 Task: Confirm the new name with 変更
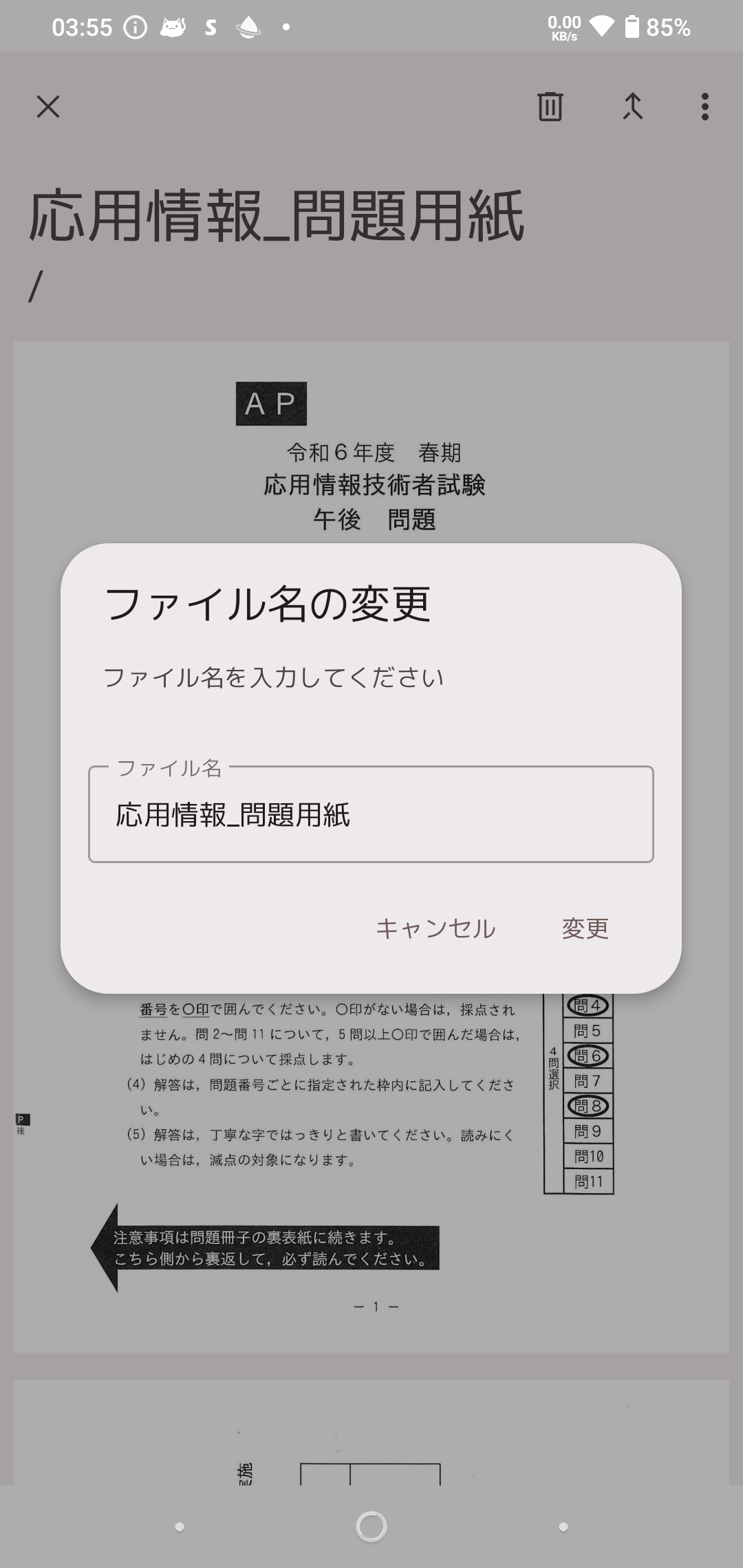point(585,928)
